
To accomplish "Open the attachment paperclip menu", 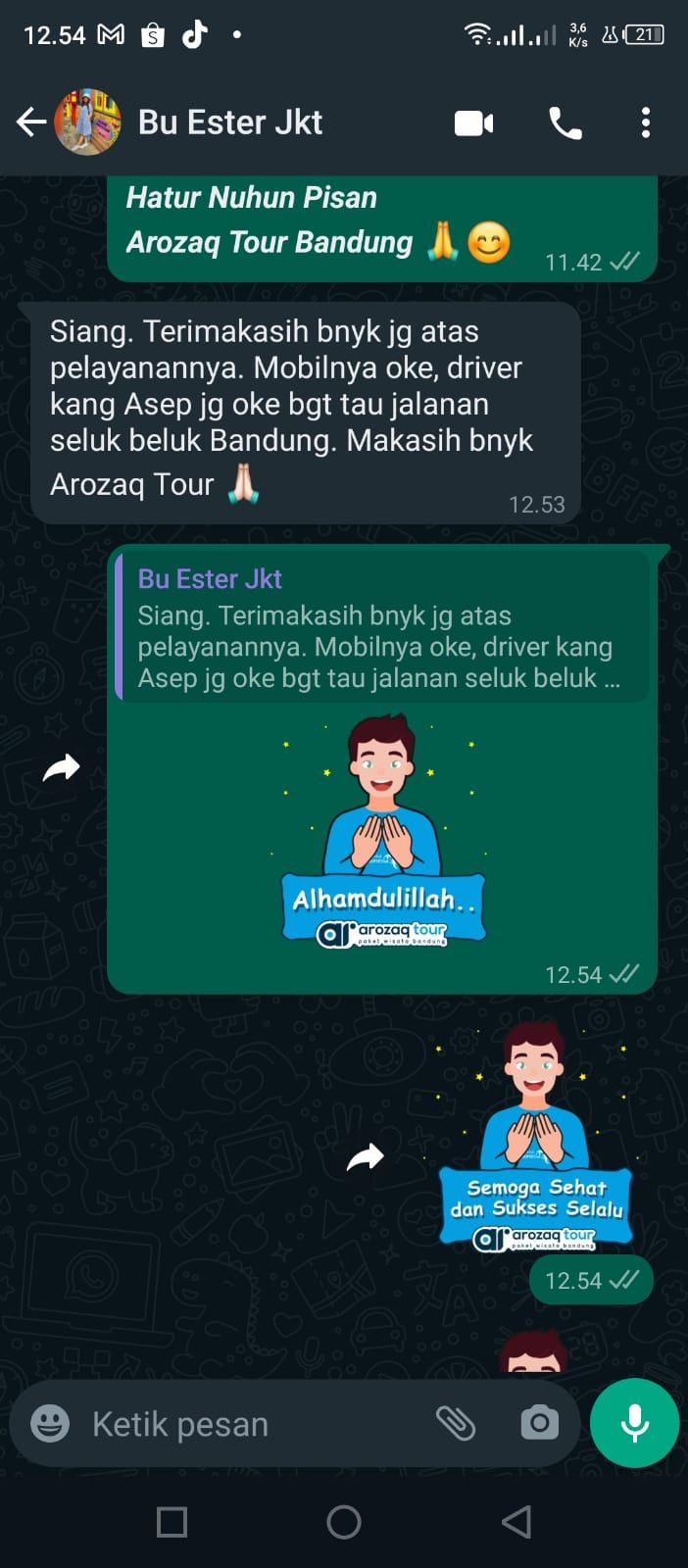I will (456, 1423).
